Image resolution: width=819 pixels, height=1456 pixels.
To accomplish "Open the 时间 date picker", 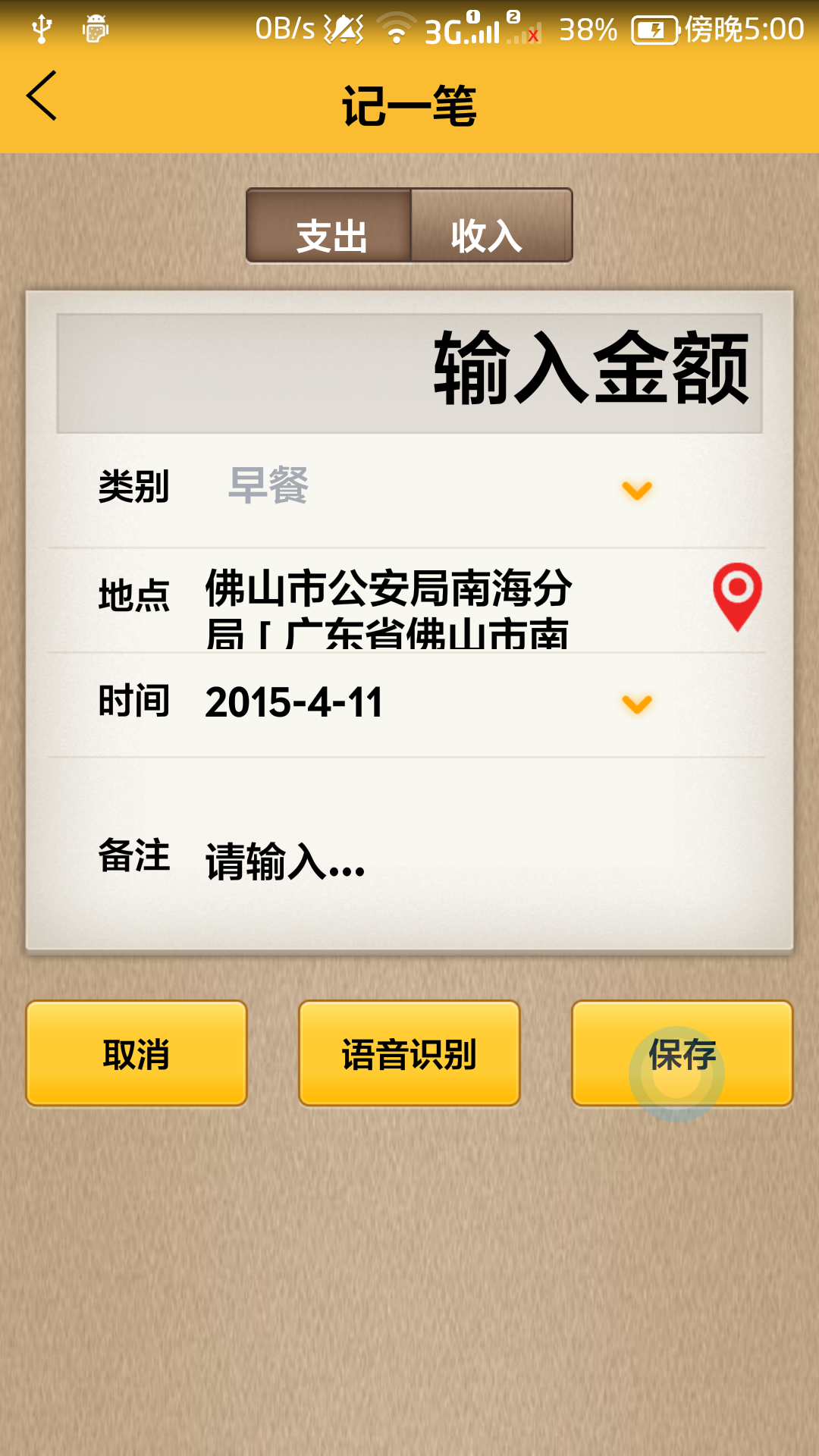I will click(635, 704).
